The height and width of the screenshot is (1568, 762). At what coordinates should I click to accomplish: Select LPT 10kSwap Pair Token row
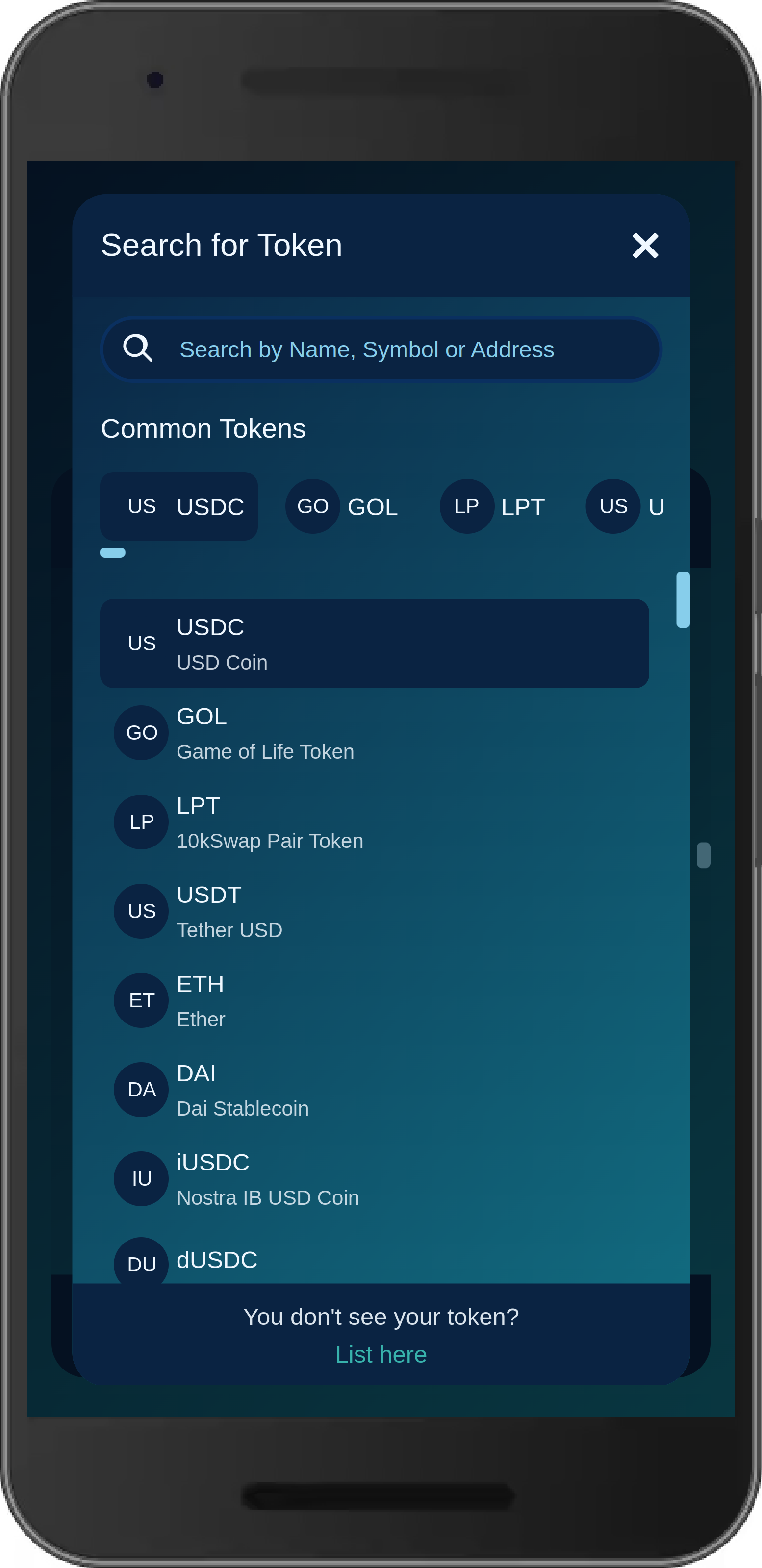tap(374, 821)
